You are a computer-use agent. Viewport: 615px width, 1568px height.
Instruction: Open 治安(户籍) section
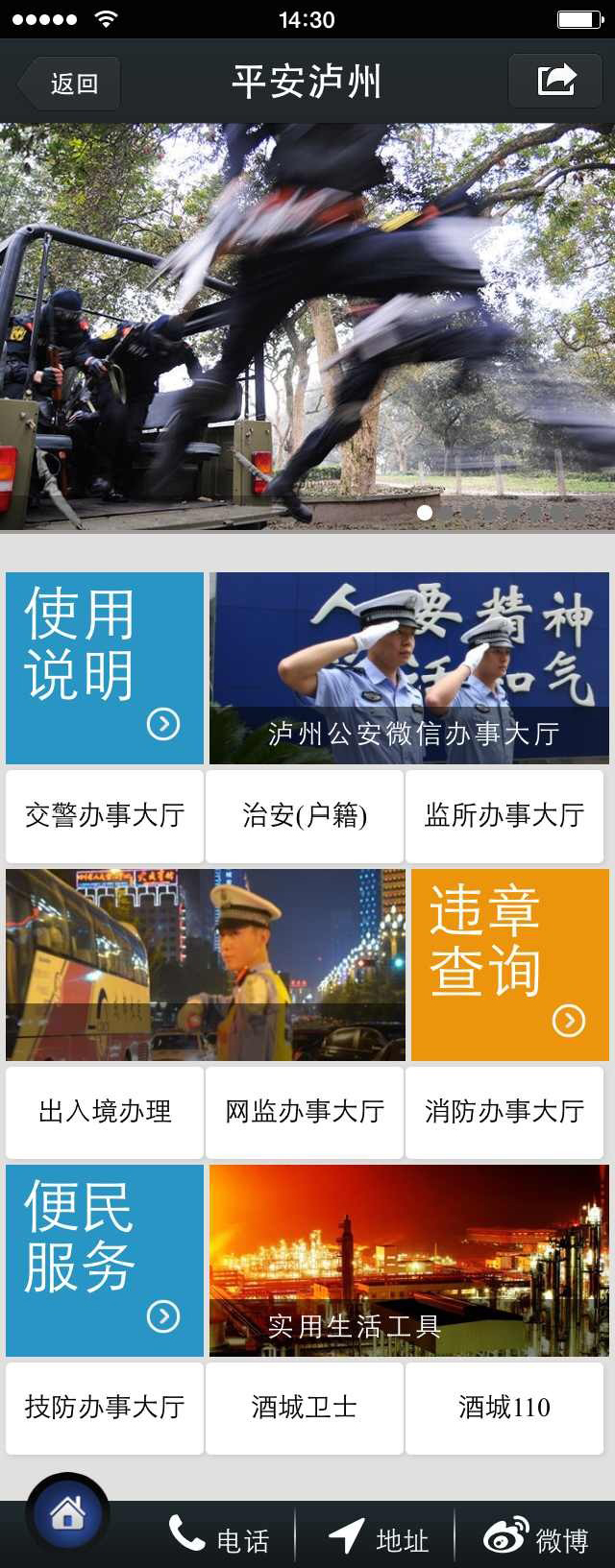(305, 815)
